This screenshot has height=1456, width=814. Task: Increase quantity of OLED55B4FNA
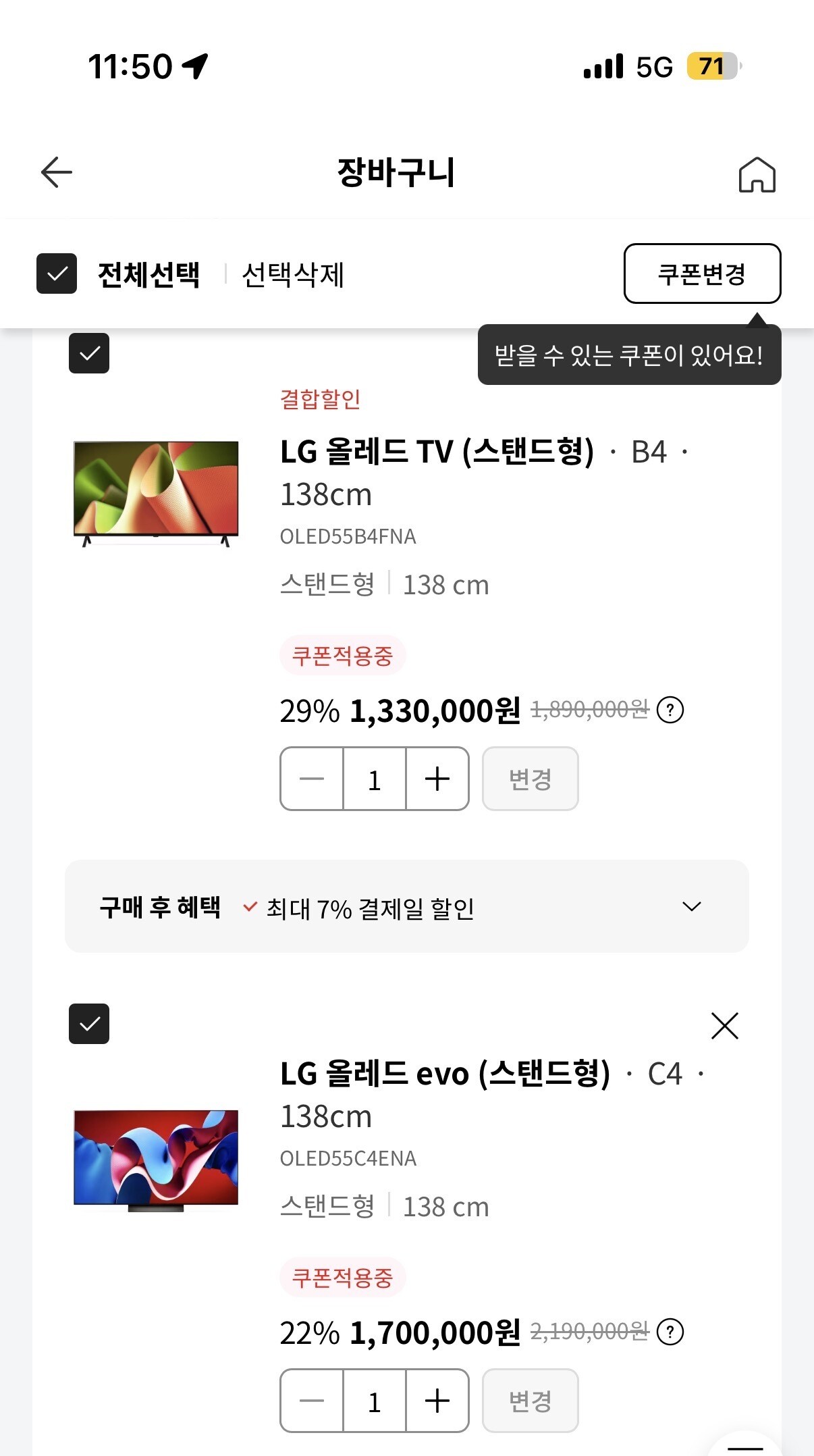coord(437,779)
